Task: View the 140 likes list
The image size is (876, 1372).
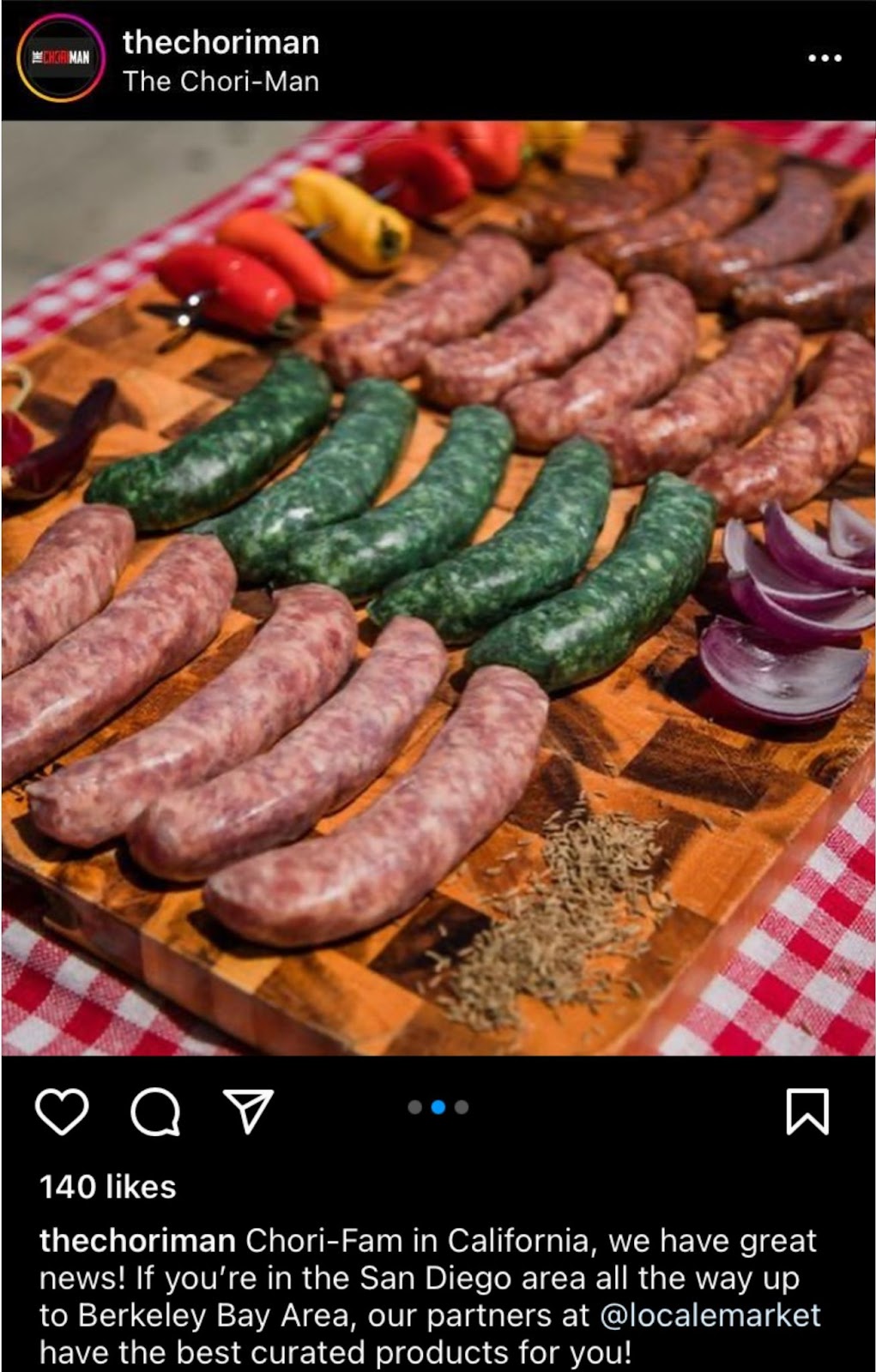Action: click(107, 1187)
